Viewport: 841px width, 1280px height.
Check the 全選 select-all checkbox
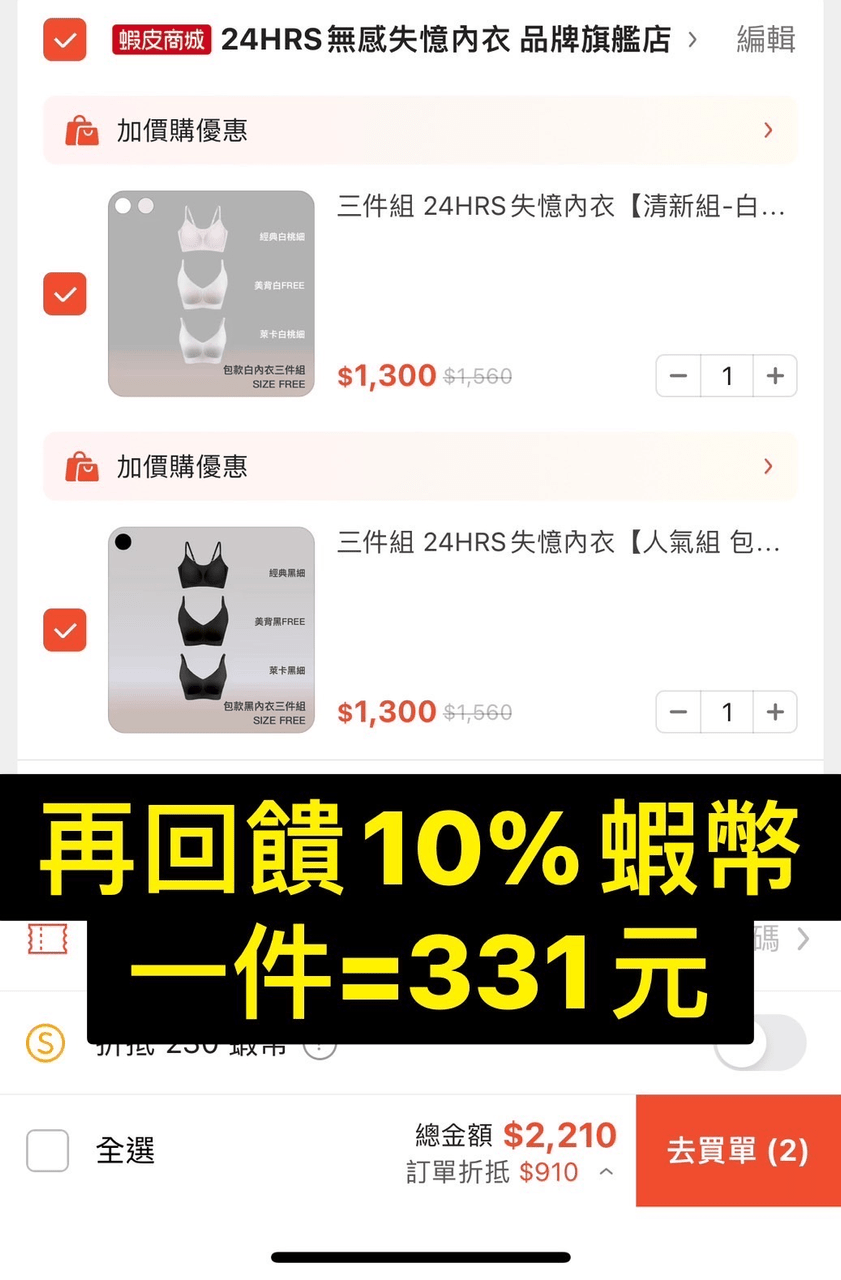(x=47, y=1151)
